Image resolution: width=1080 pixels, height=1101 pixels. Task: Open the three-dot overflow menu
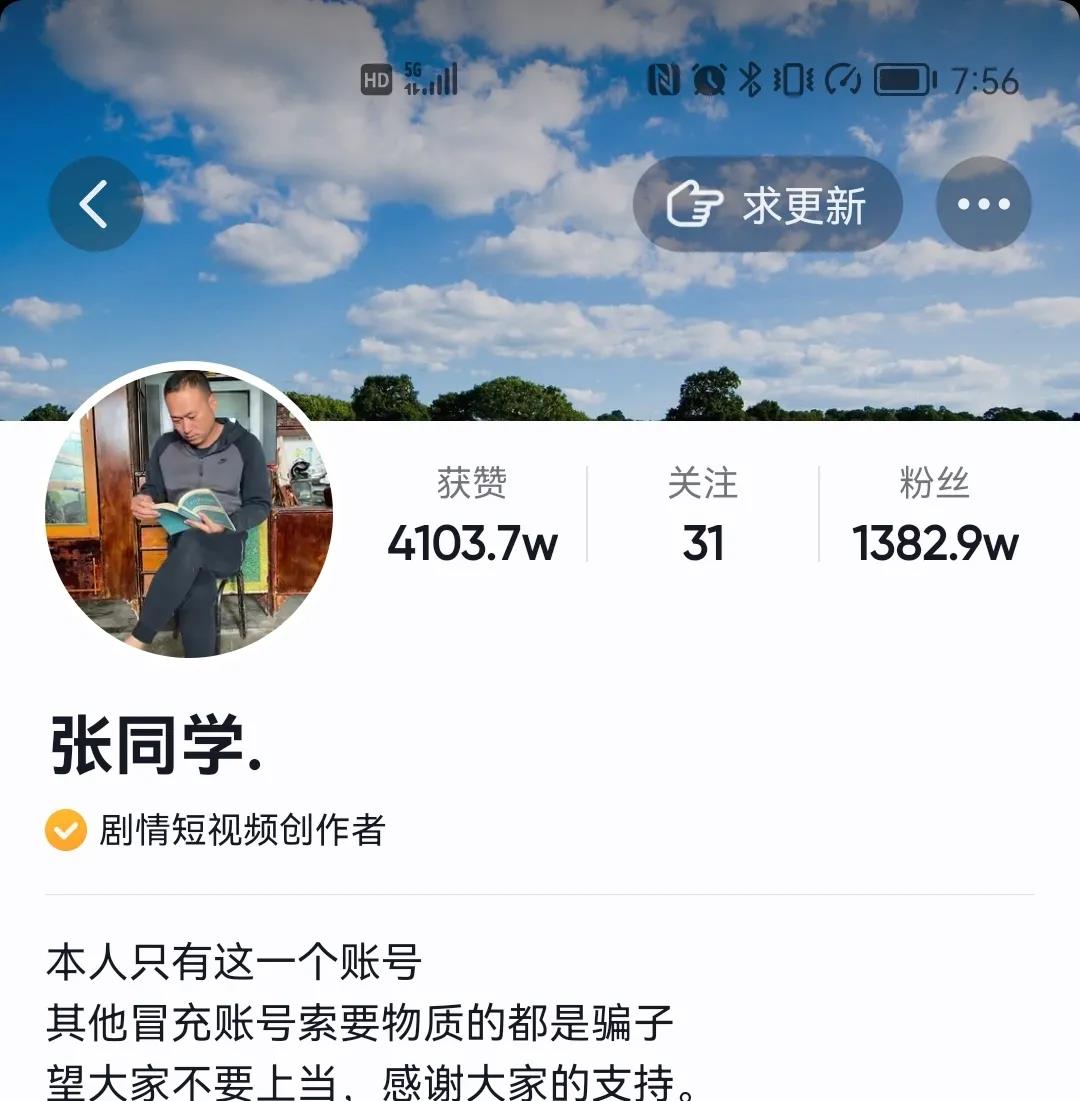click(x=983, y=205)
